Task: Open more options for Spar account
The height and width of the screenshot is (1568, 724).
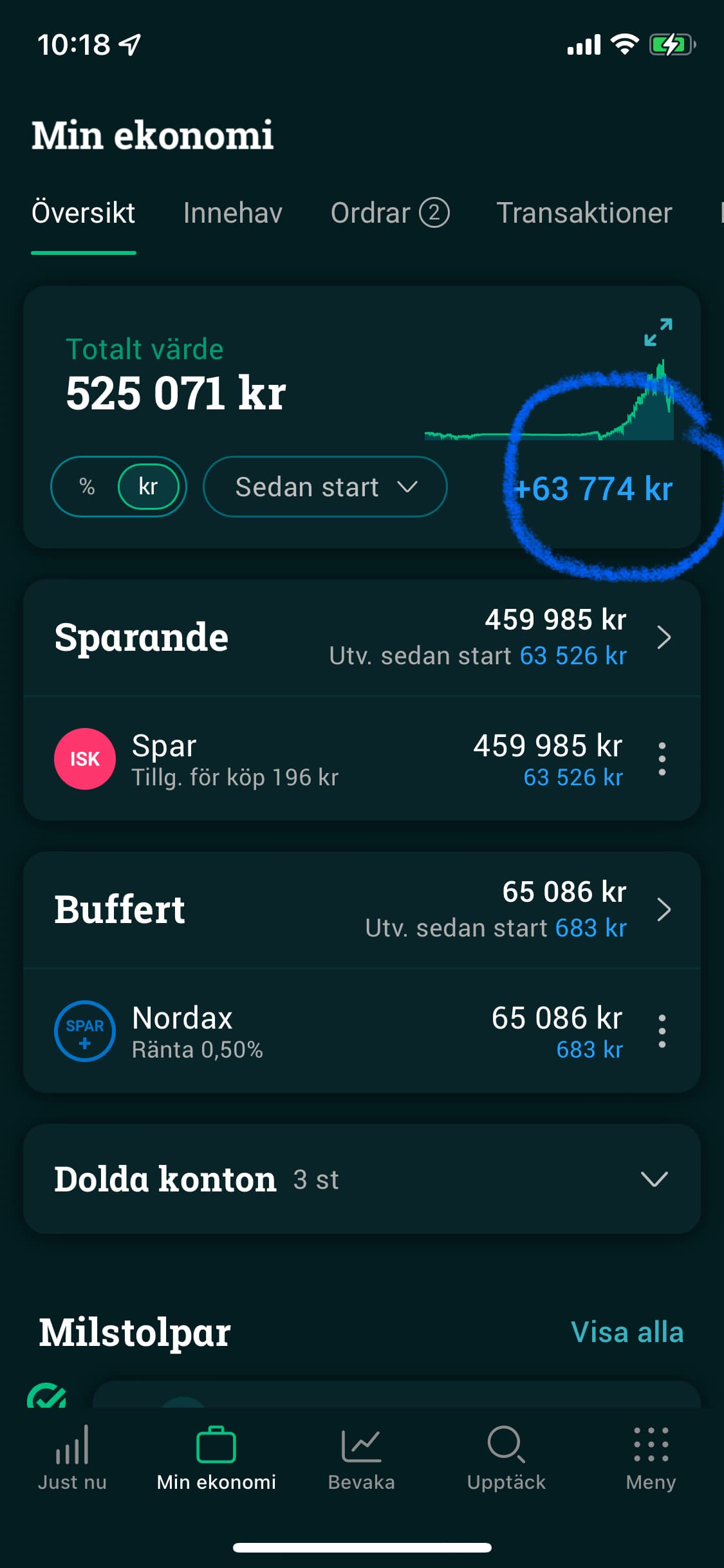Action: 662,760
